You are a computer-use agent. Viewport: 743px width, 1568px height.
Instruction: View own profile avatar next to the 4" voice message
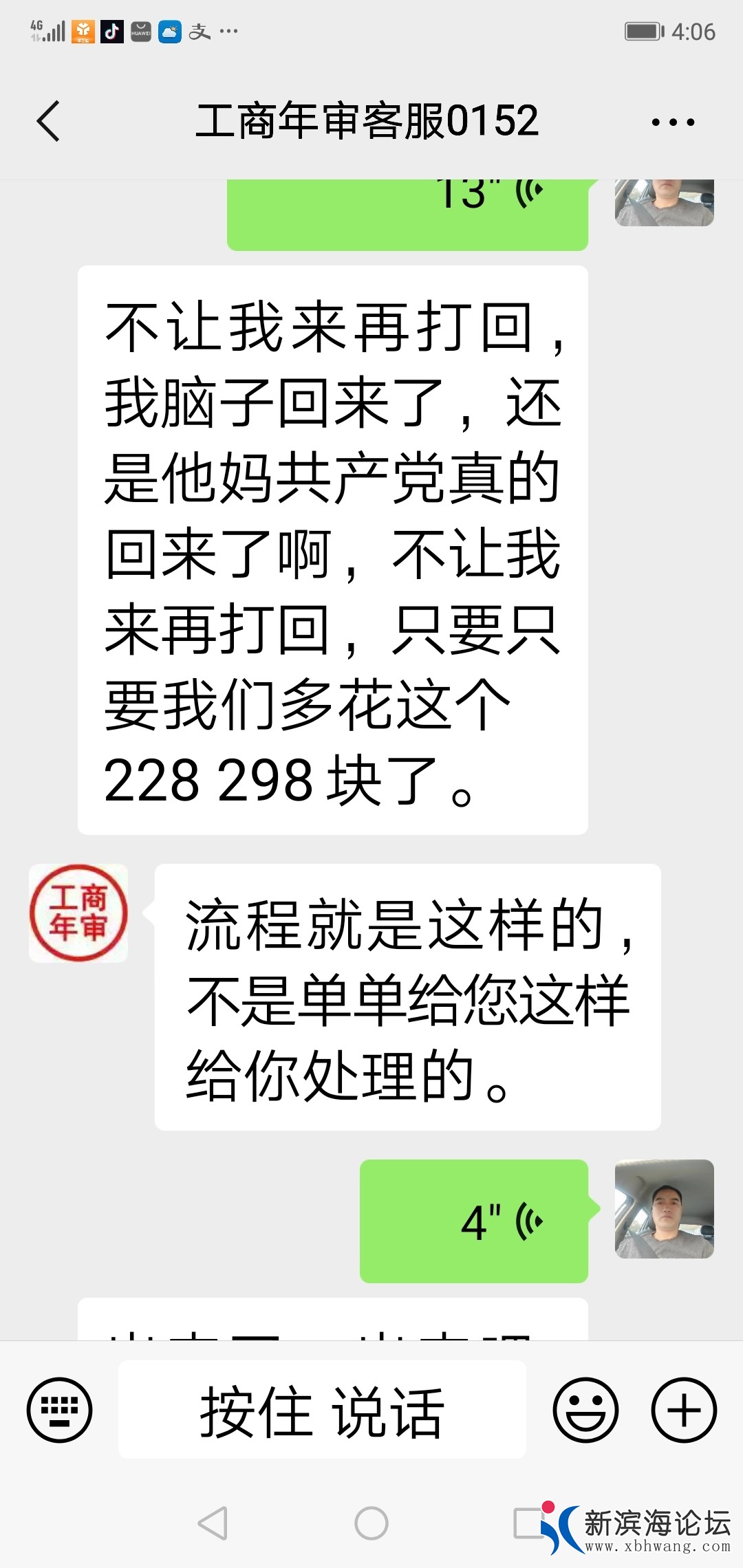664,1209
